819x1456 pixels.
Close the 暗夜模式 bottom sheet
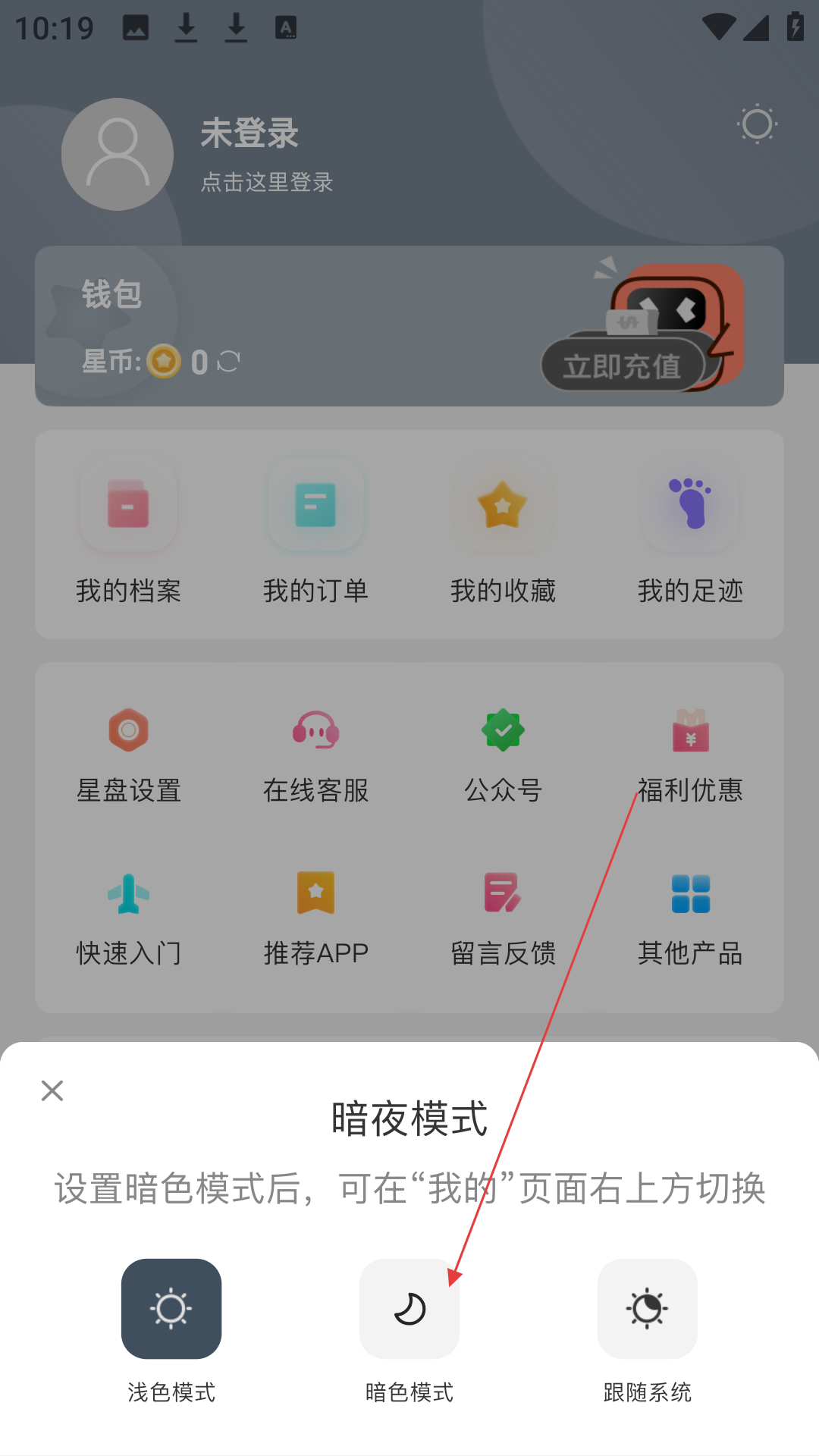(52, 1090)
